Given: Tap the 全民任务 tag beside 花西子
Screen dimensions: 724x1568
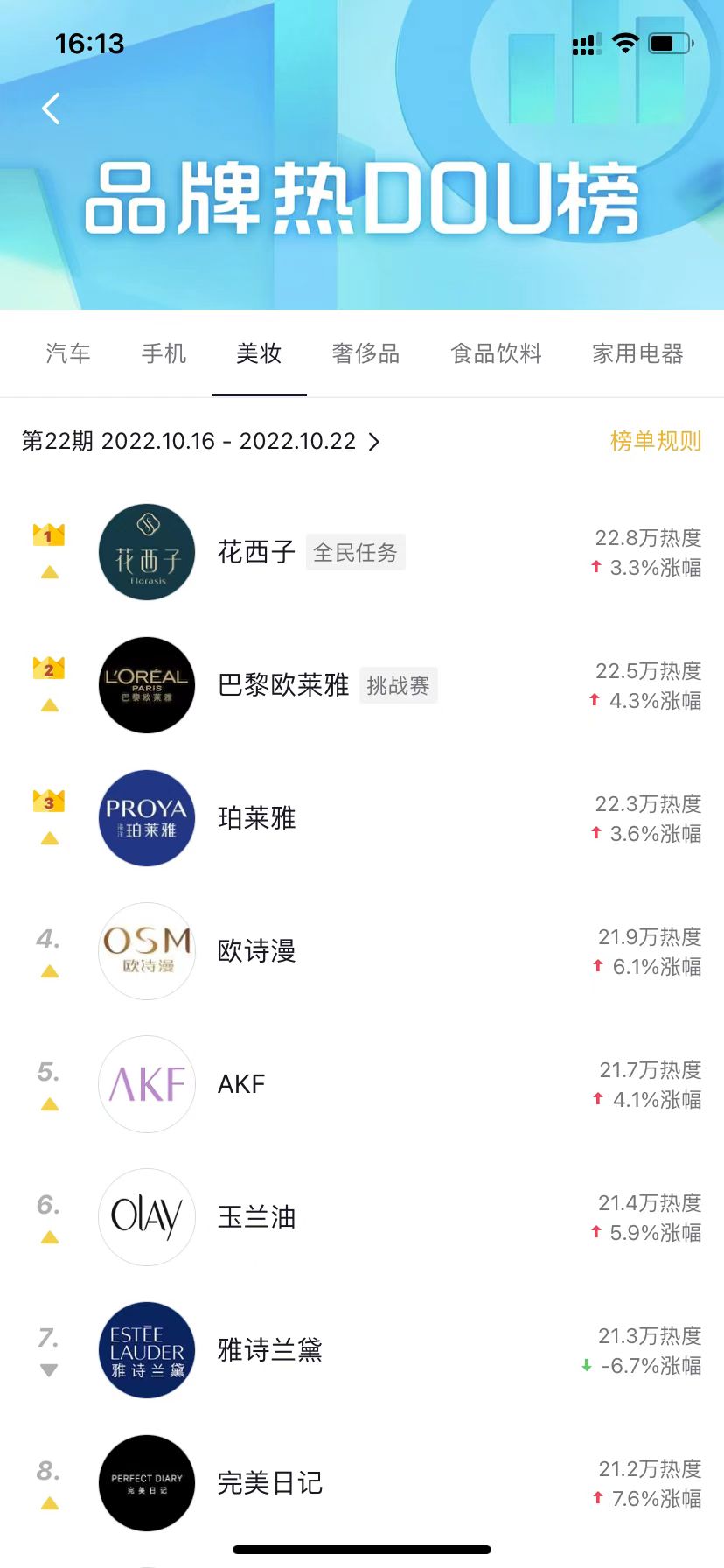Looking at the screenshot, I should (355, 552).
